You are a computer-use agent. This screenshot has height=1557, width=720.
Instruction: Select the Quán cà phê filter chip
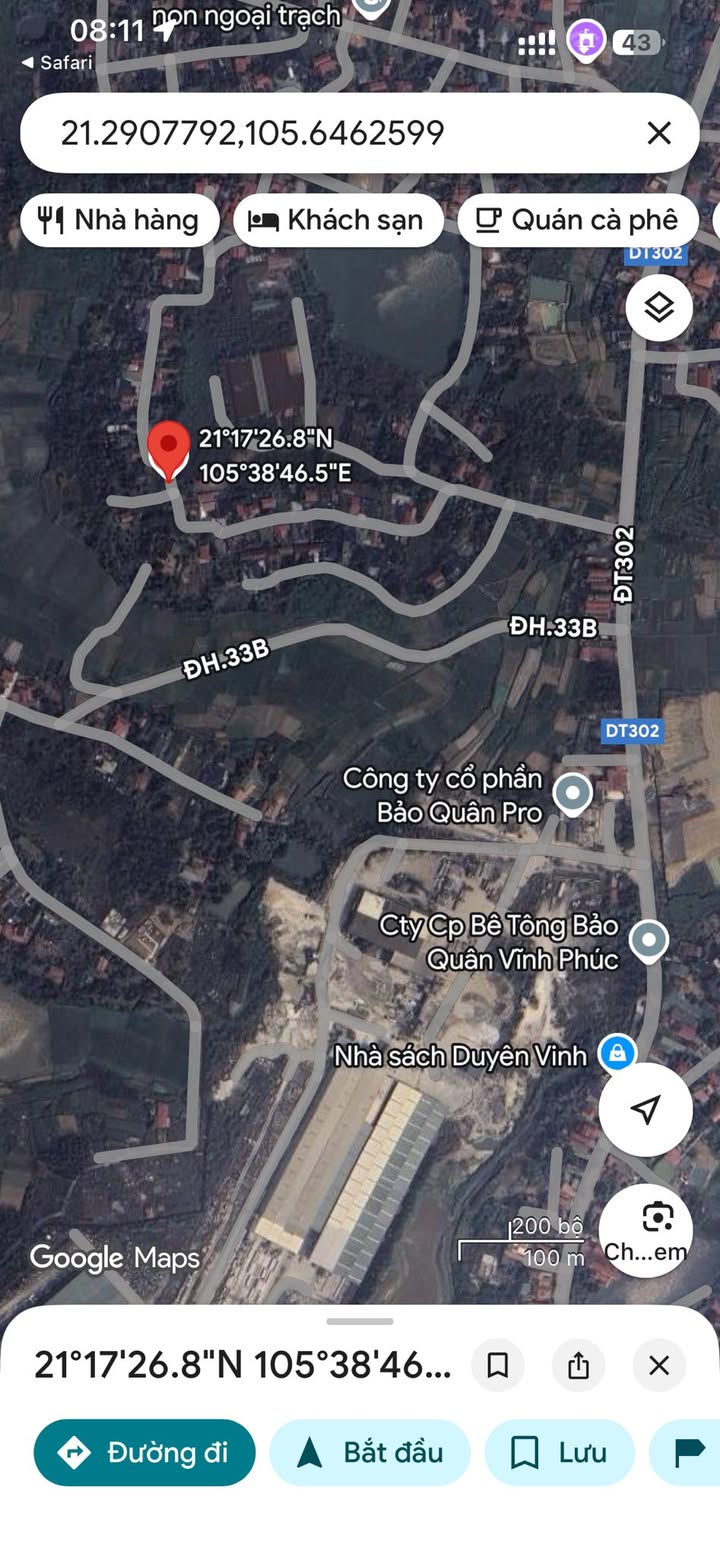coord(578,220)
